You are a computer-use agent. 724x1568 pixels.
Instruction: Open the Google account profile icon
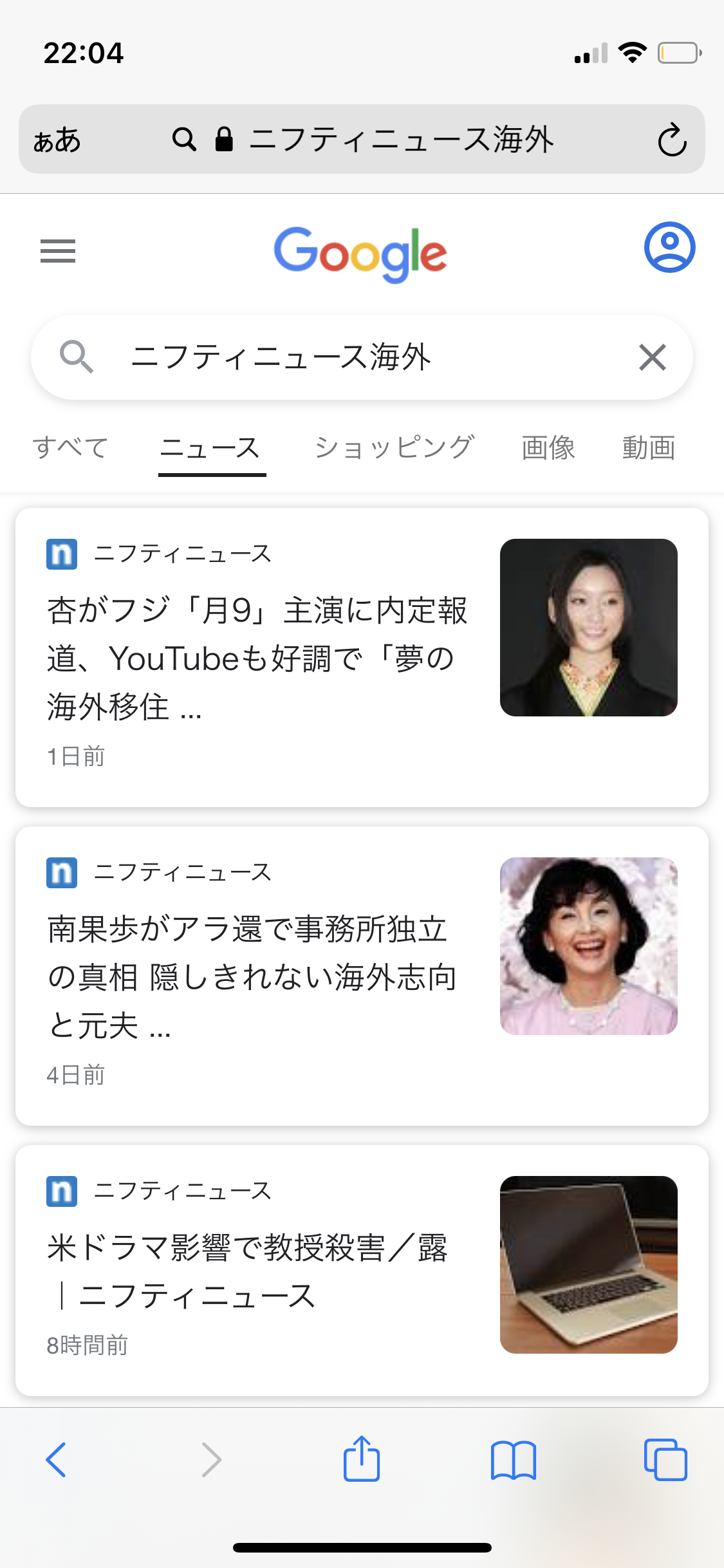(669, 248)
